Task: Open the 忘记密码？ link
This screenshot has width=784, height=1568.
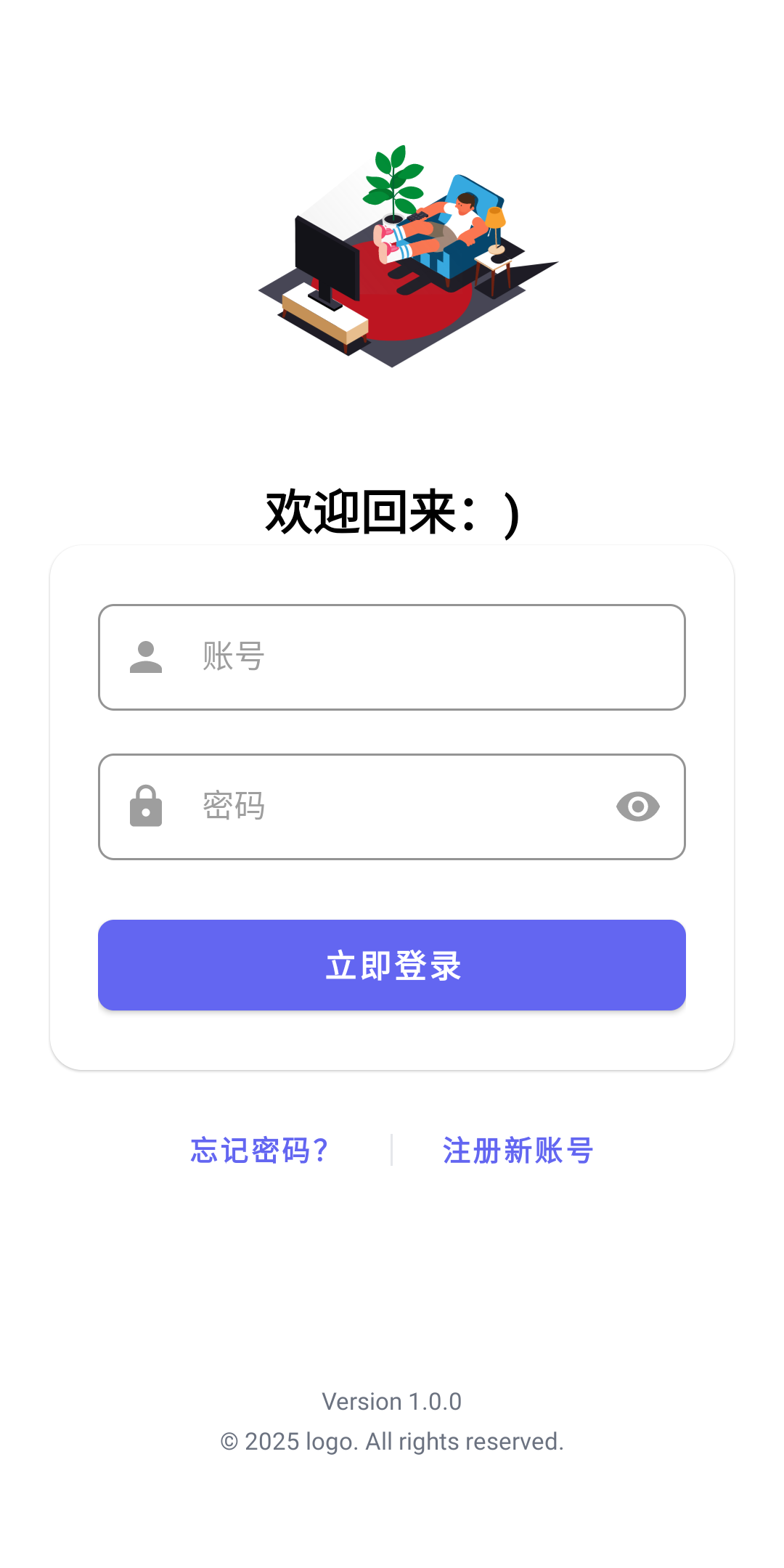Action: click(260, 1151)
